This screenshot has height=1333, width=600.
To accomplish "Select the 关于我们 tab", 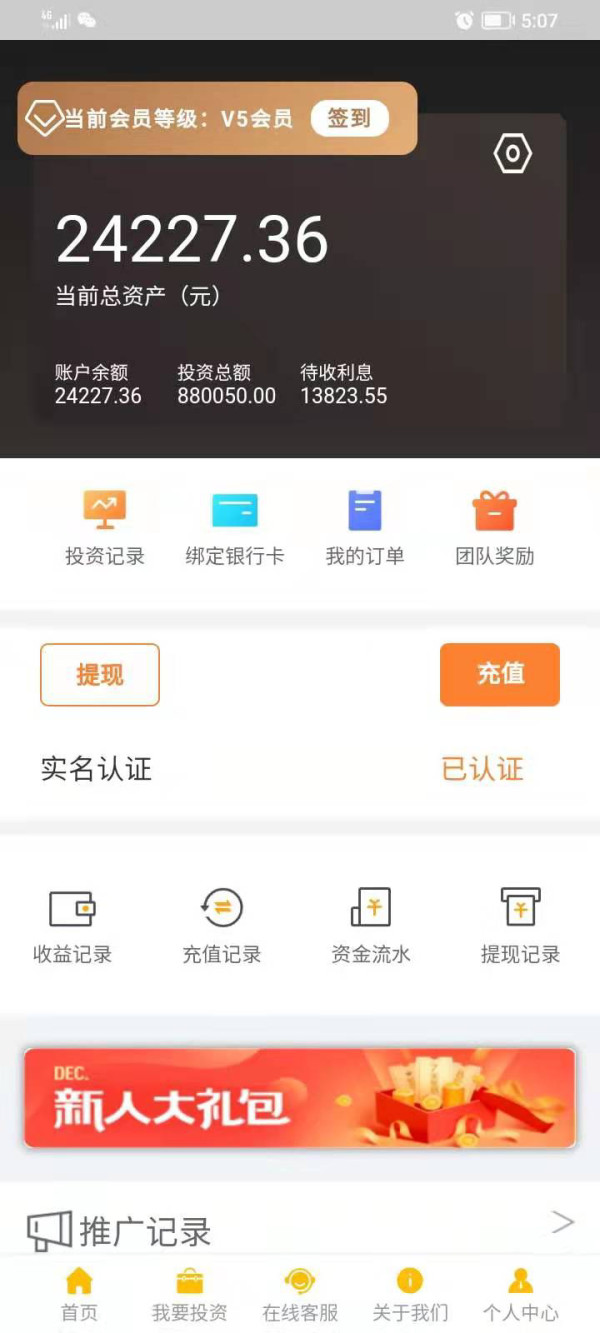I will pos(410,1295).
